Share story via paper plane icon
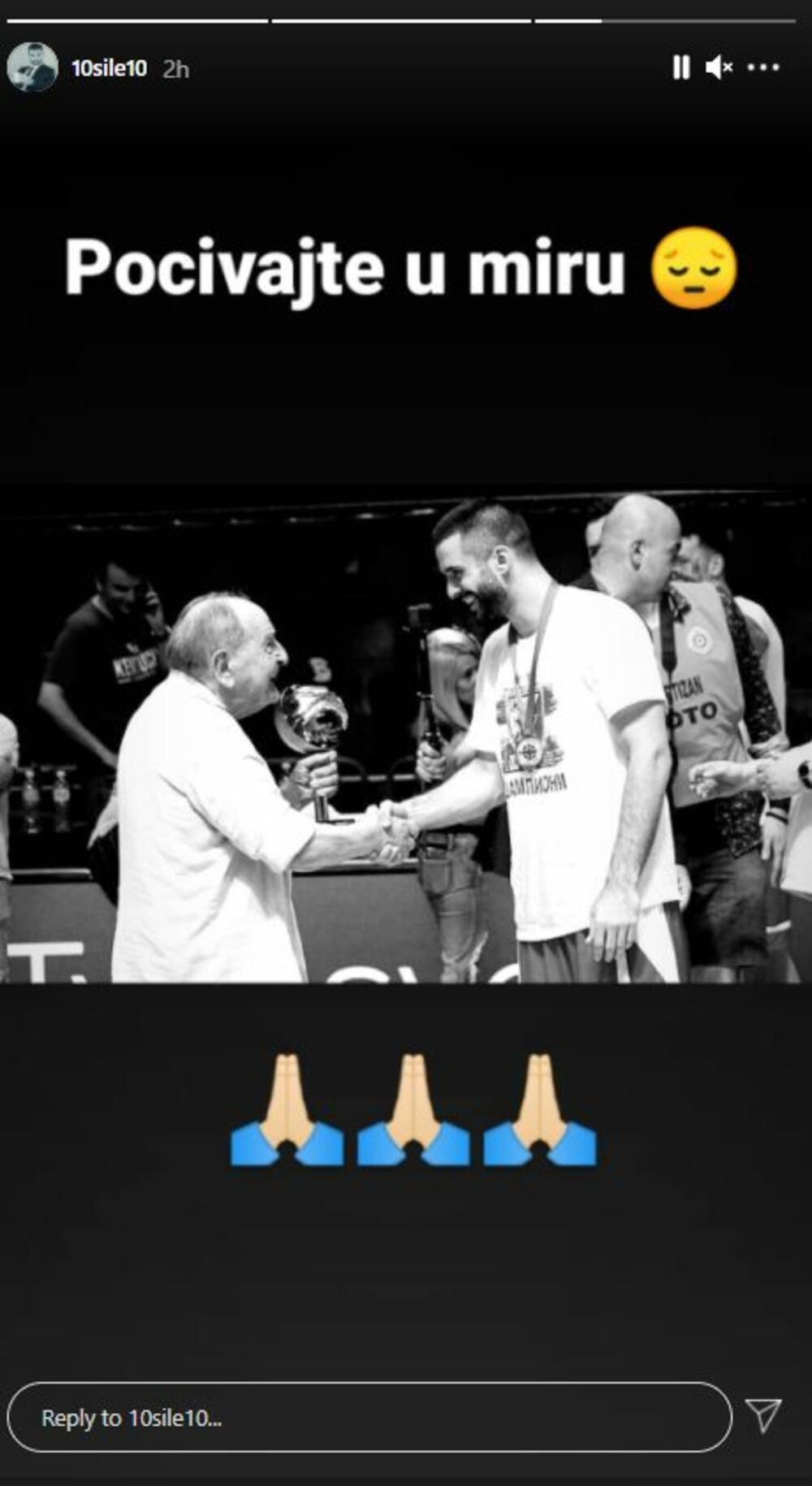Viewport: 812px width, 1486px height. tap(763, 1415)
